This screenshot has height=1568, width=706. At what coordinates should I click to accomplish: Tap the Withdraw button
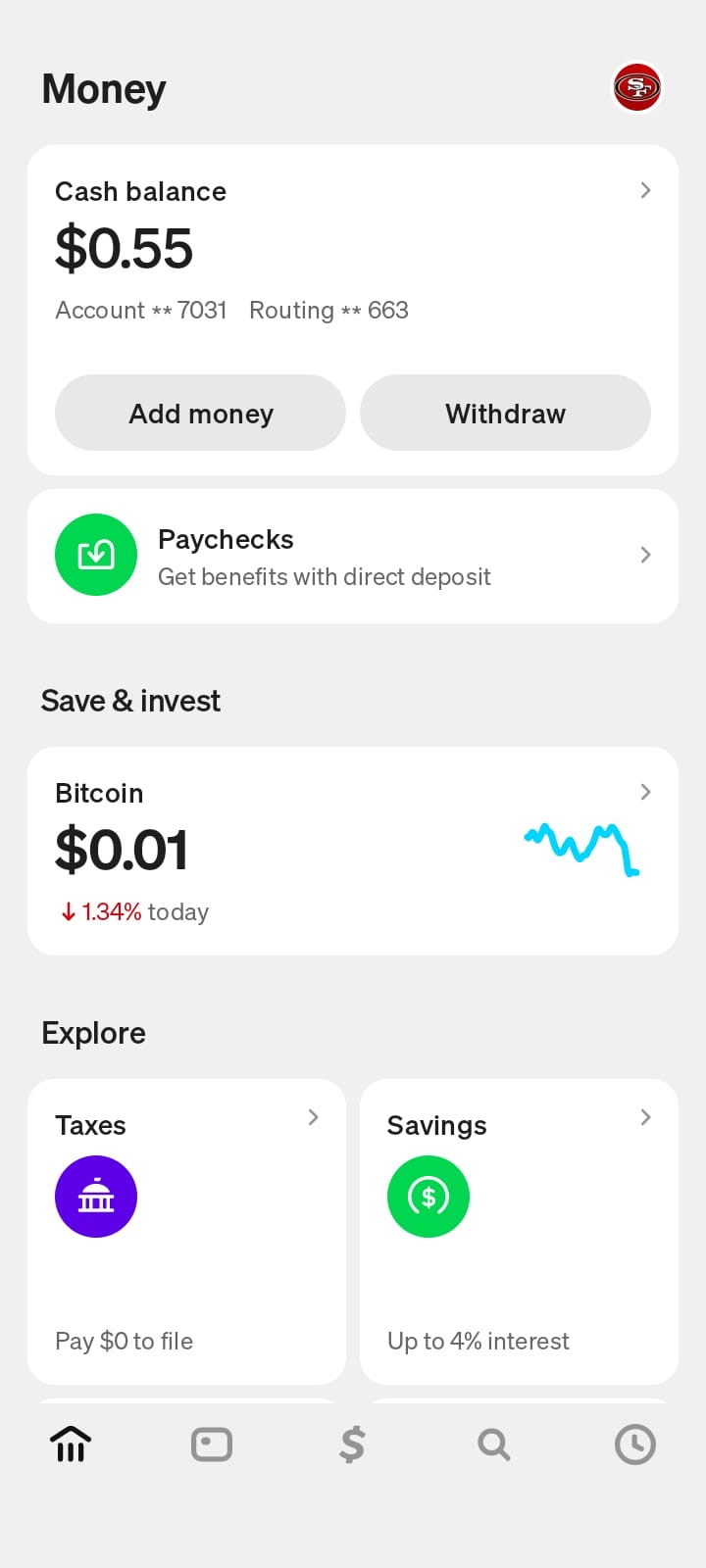(505, 413)
